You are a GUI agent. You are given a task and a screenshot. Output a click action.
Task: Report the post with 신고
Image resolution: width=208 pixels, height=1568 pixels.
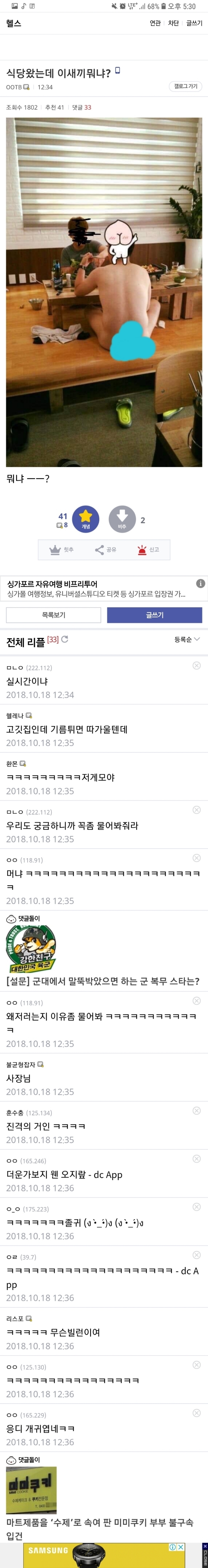pyautogui.click(x=148, y=550)
